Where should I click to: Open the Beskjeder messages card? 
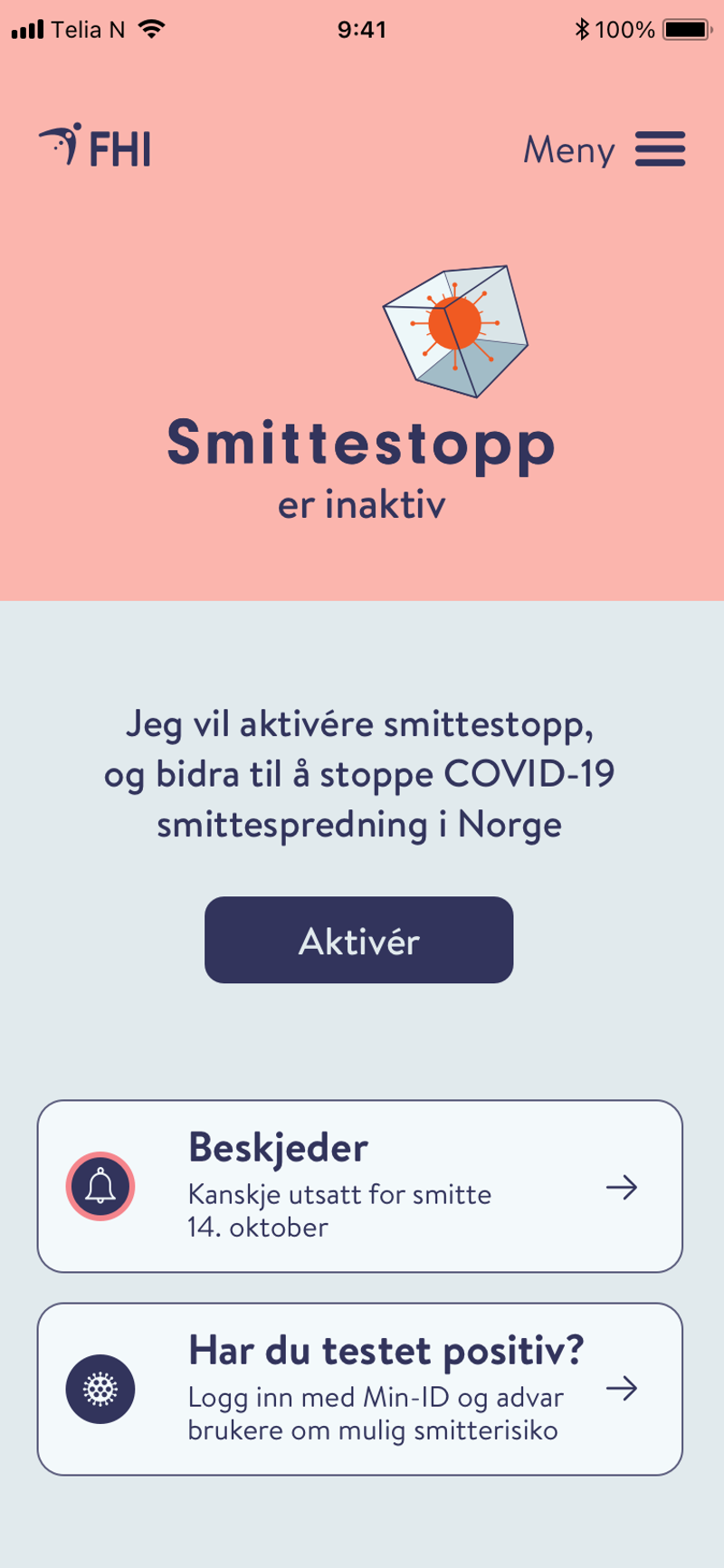360,1186
